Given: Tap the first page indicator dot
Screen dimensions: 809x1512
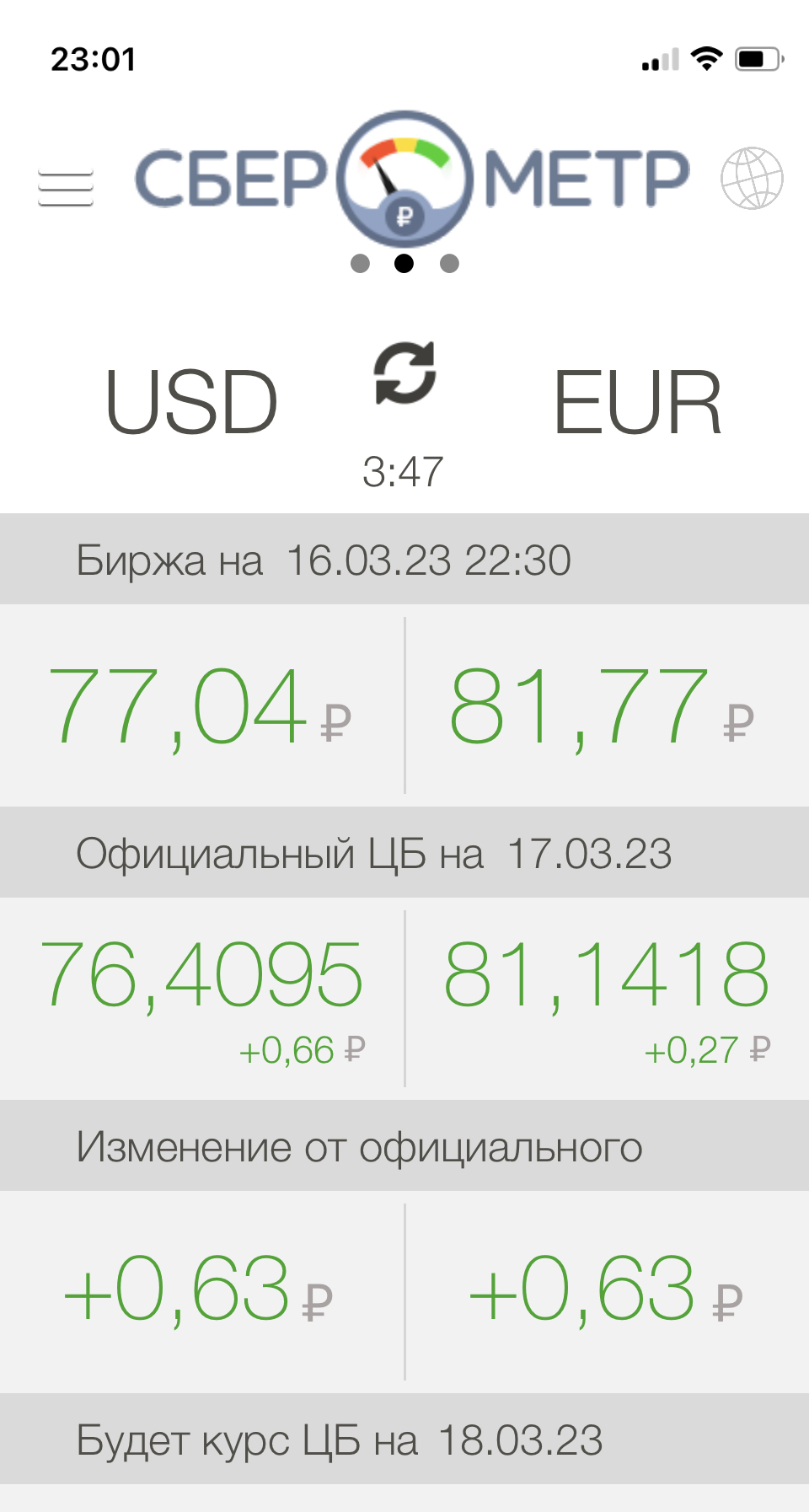Looking at the screenshot, I should click(x=360, y=264).
